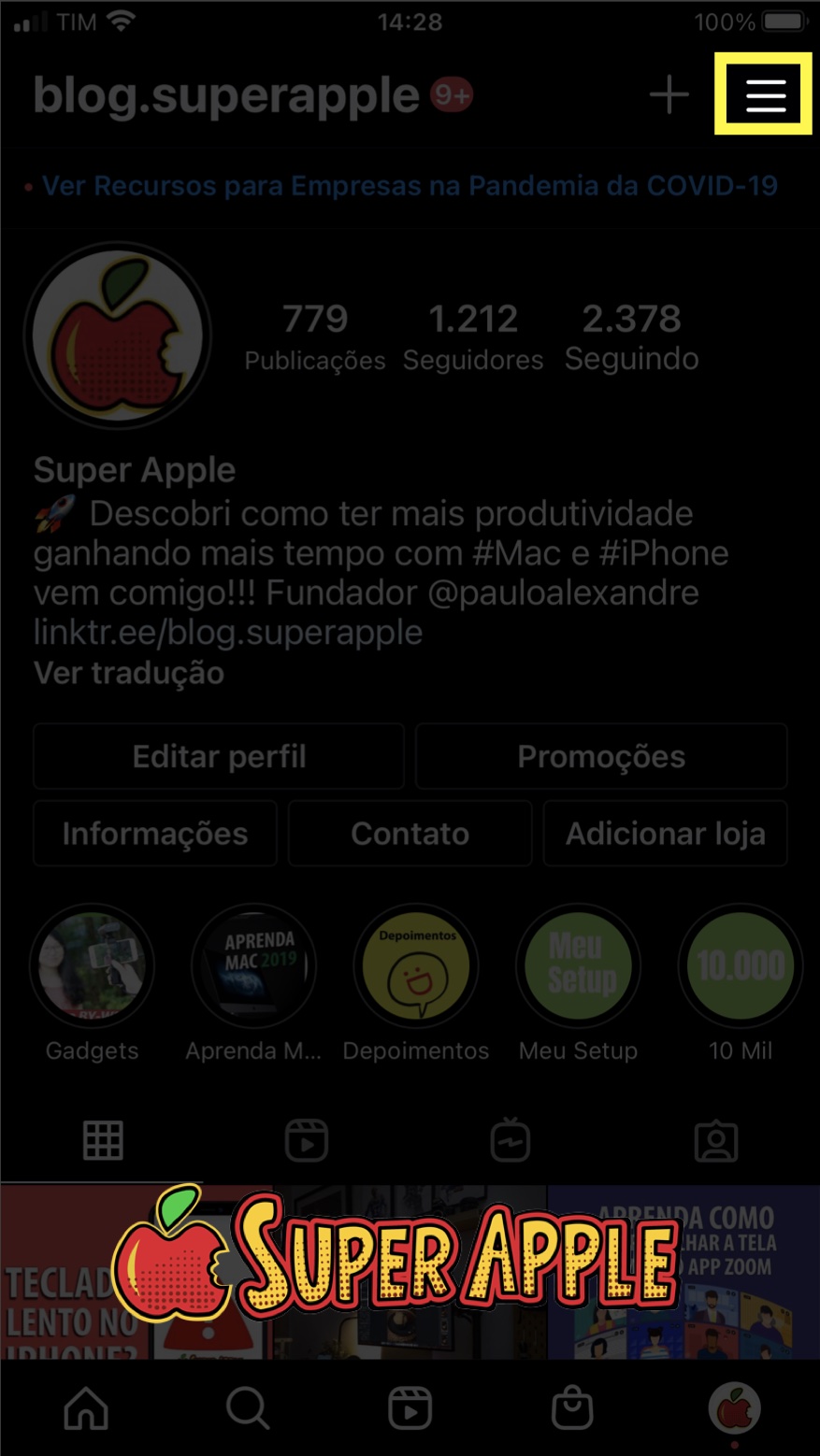Image resolution: width=820 pixels, height=1456 pixels.
Task: Open the Aprenda Mac highlight
Action: [253, 966]
